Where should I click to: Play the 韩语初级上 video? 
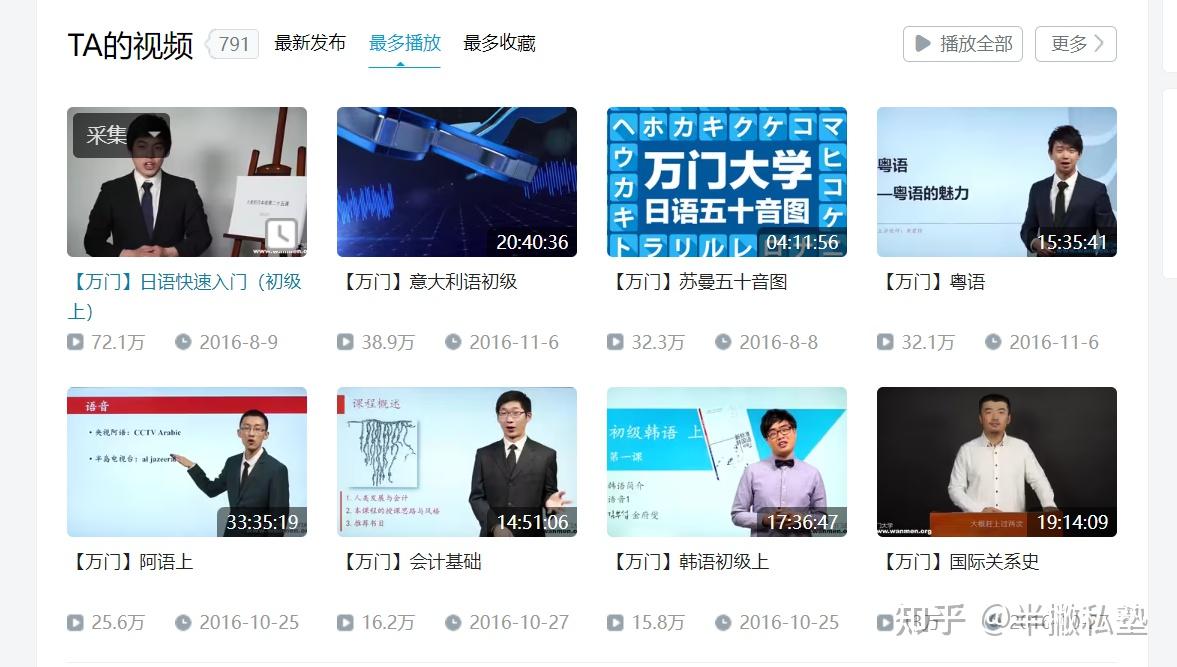pos(727,462)
